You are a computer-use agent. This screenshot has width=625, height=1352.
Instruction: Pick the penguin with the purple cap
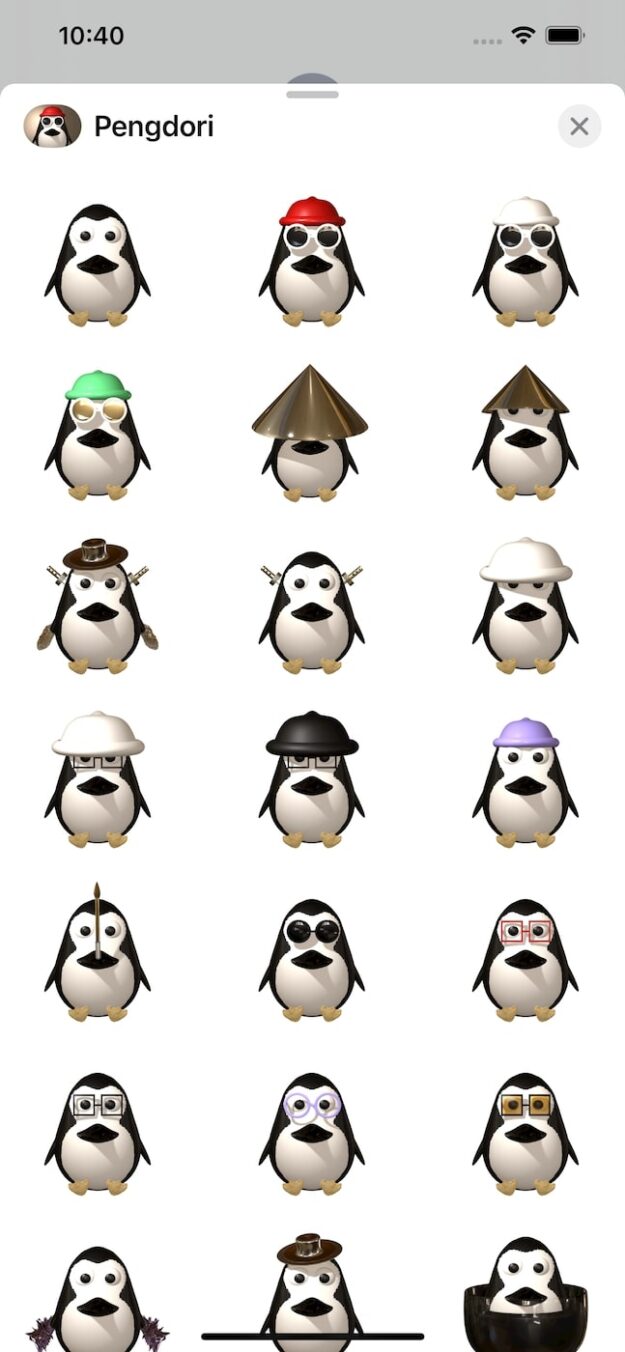[525, 780]
